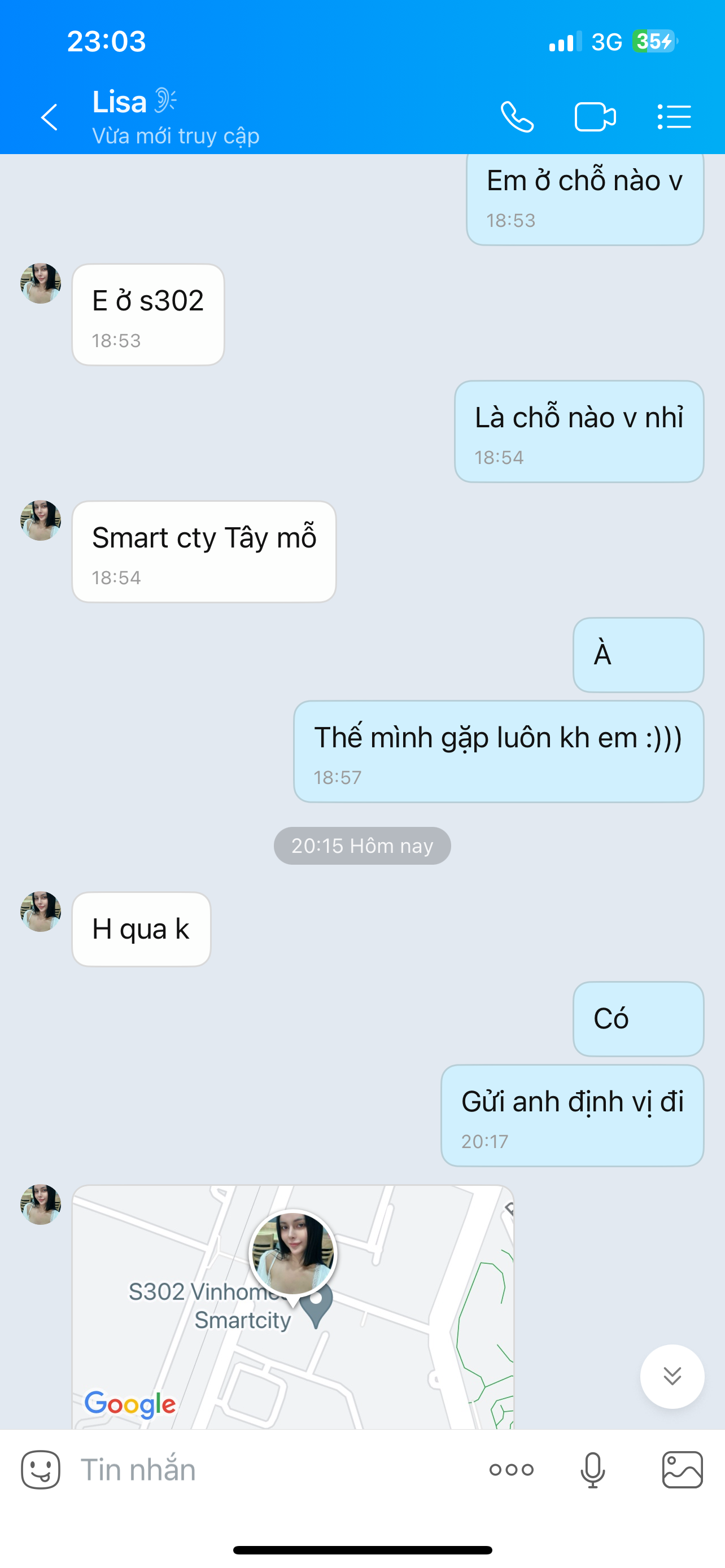Start a voice call with Lisa

click(x=517, y=117)
